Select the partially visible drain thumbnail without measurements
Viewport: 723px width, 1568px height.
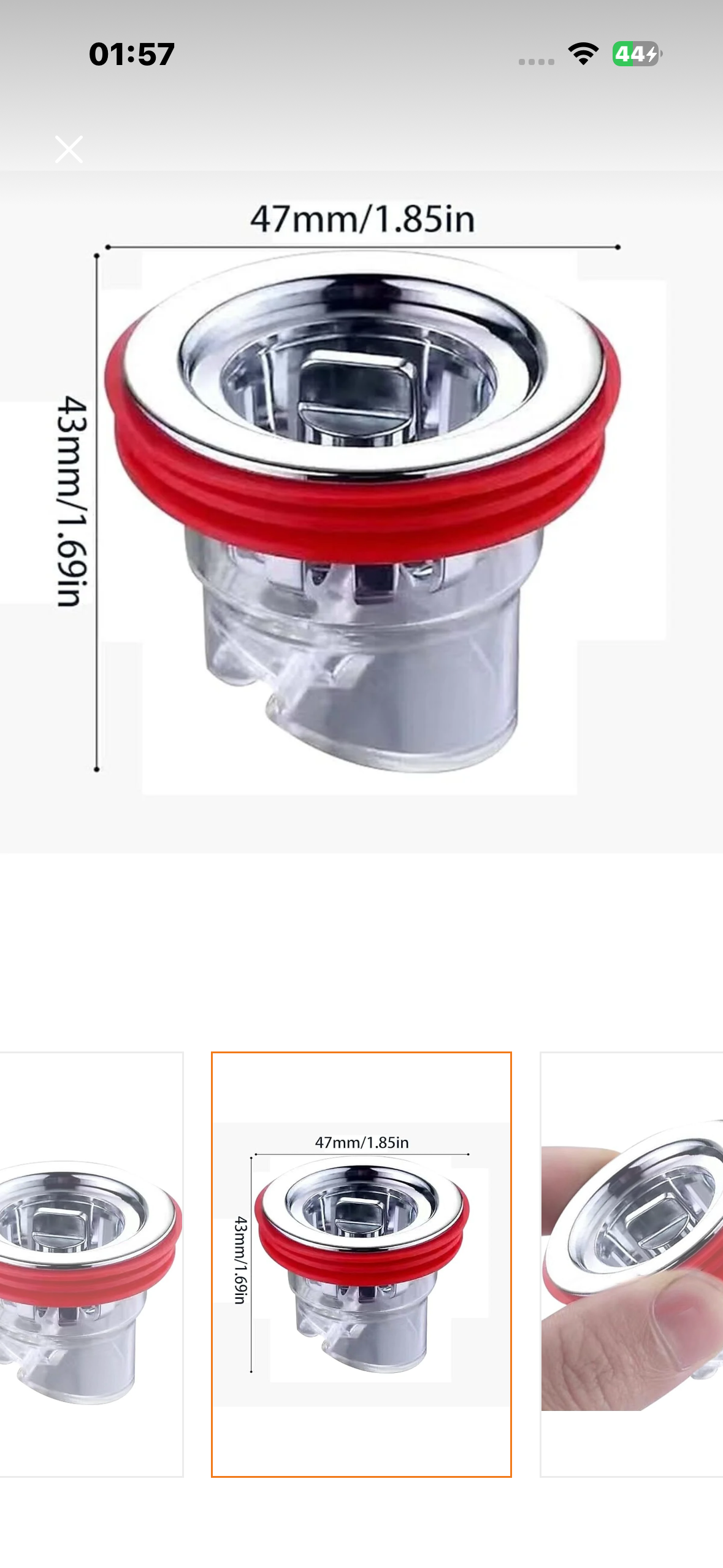pyautogui.click(x=91, y=1264)
